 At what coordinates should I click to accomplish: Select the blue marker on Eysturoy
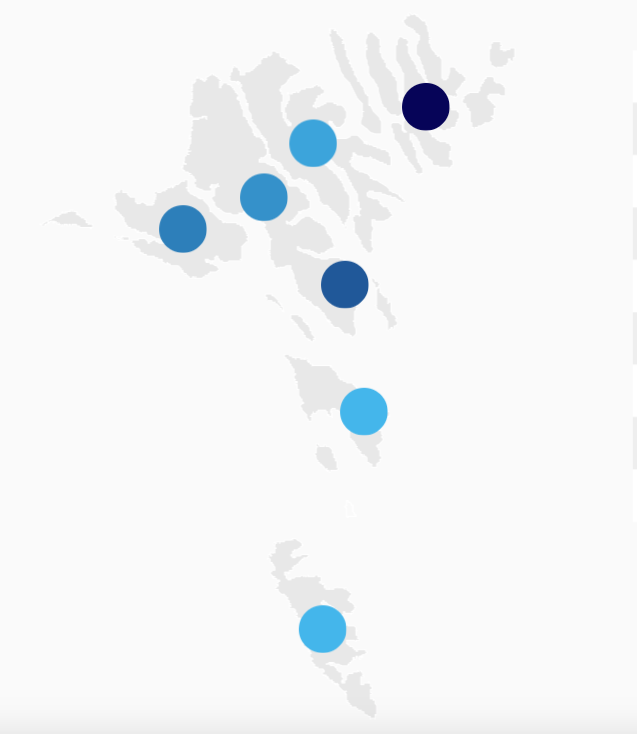(313, 143)
